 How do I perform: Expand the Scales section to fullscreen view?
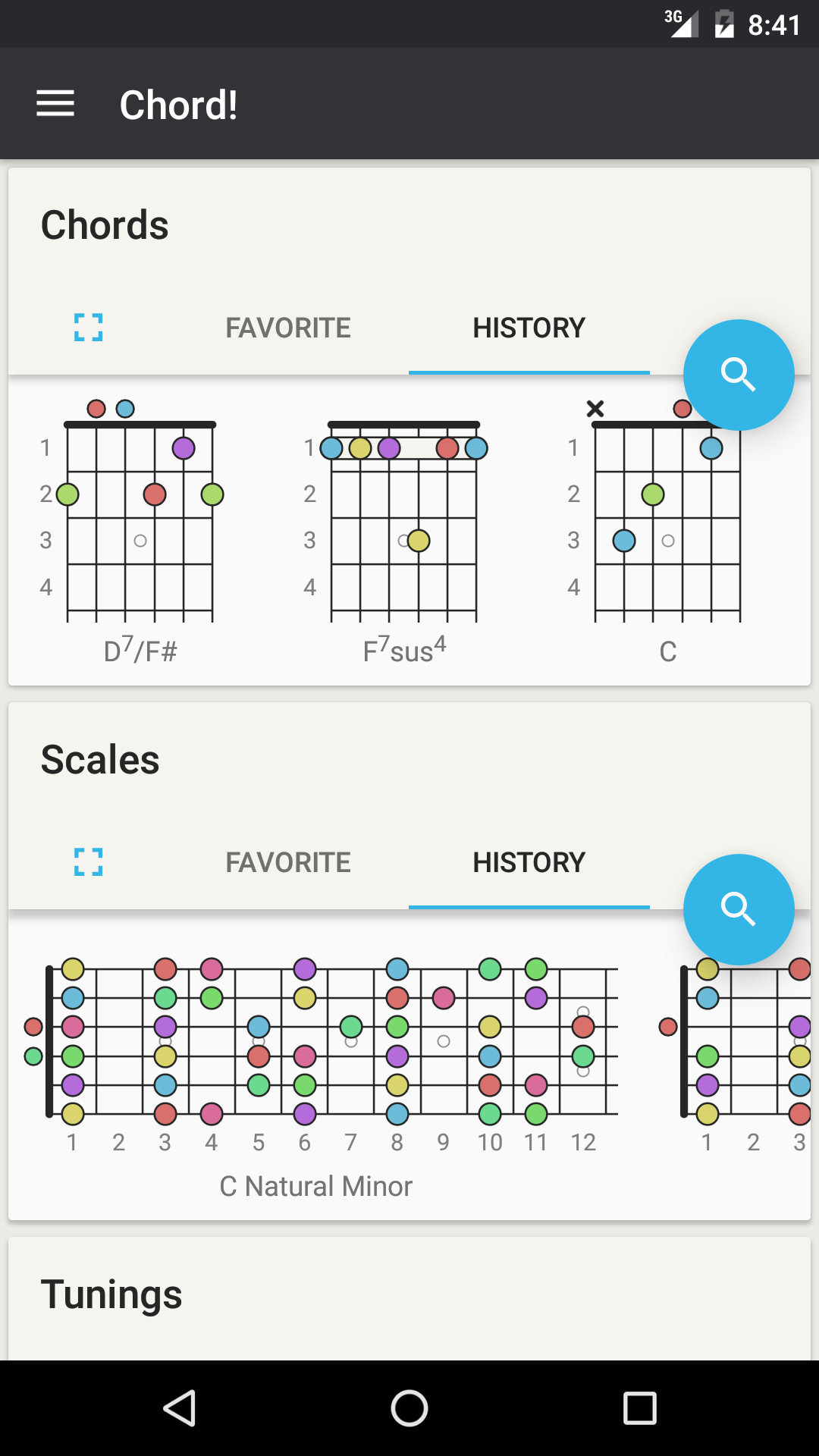coord(89,862)
